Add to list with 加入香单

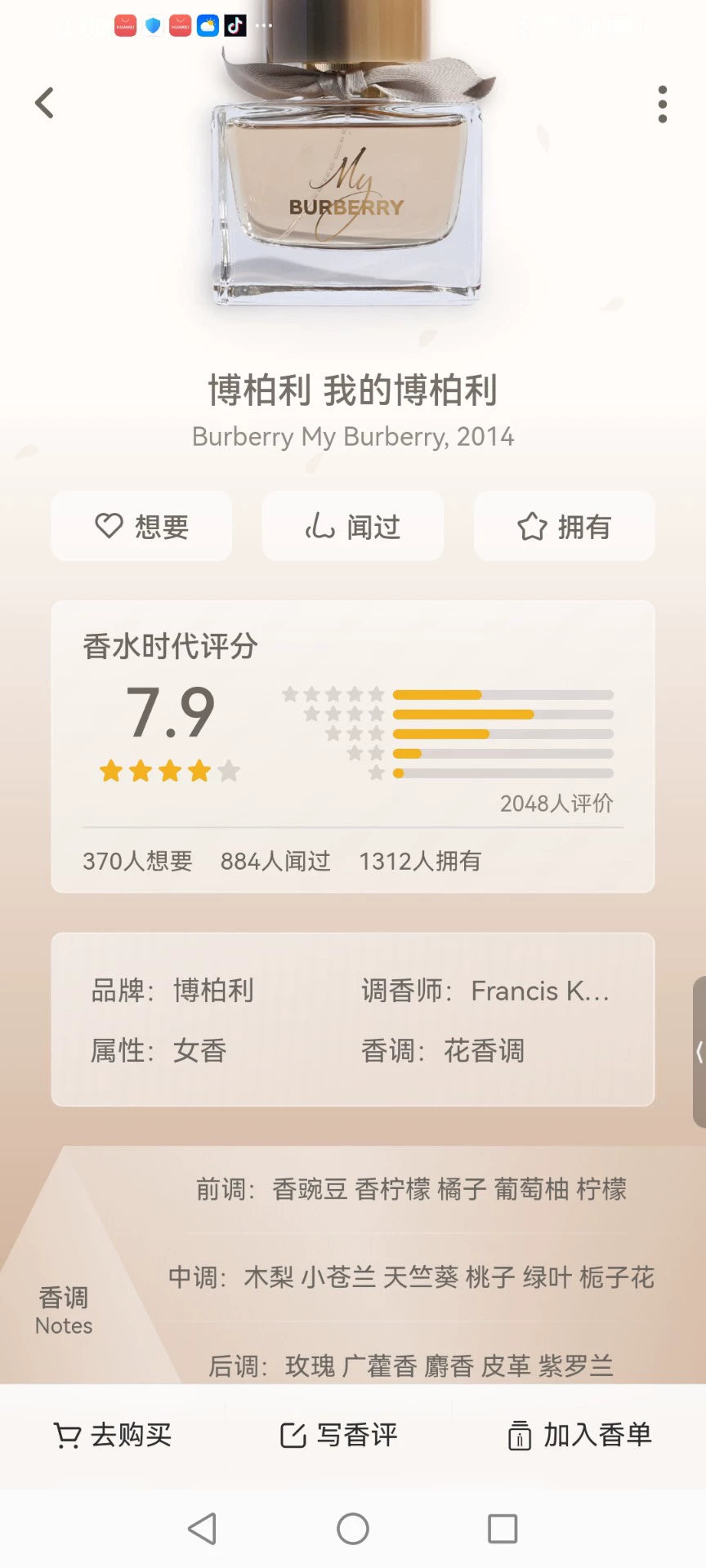[579, 1435]
